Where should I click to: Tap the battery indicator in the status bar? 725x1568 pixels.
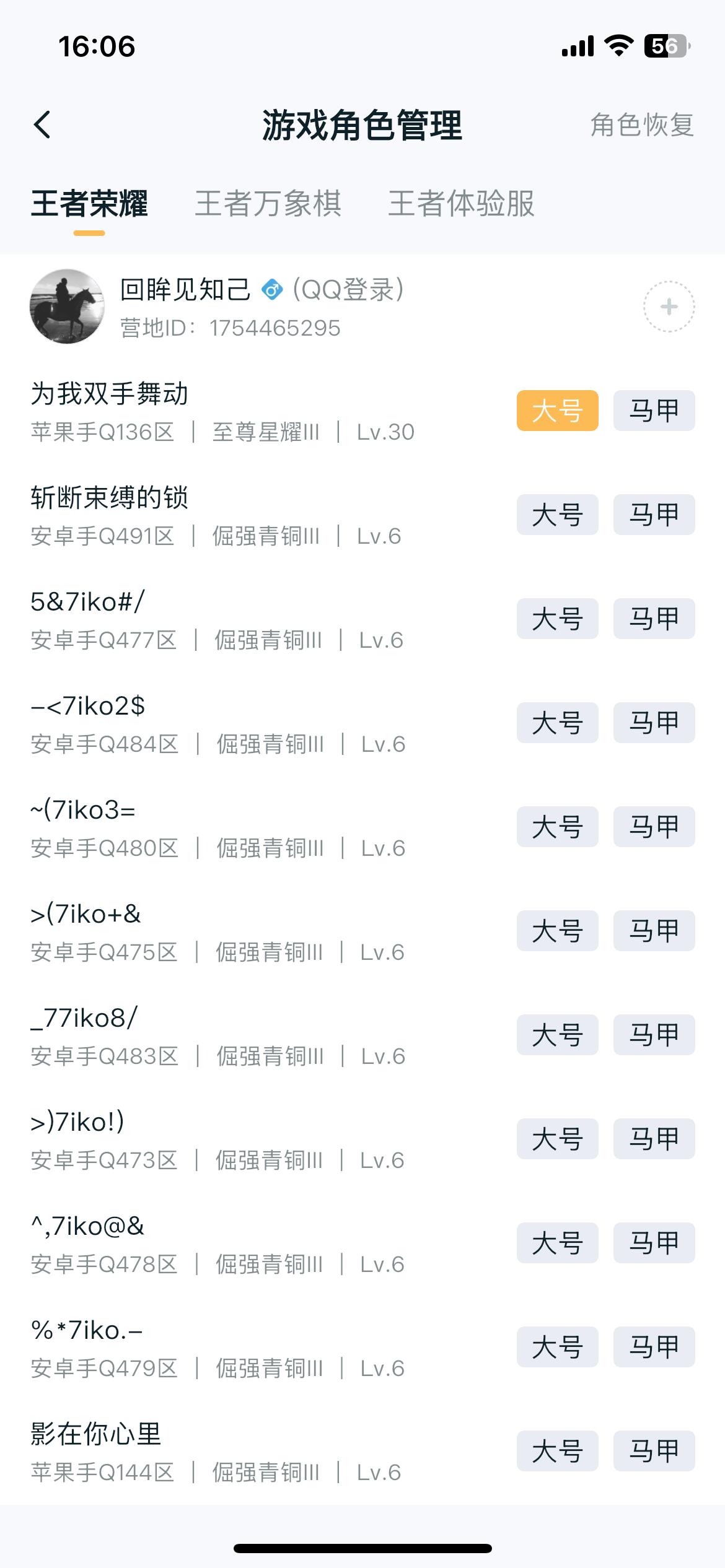coord(666,45)
